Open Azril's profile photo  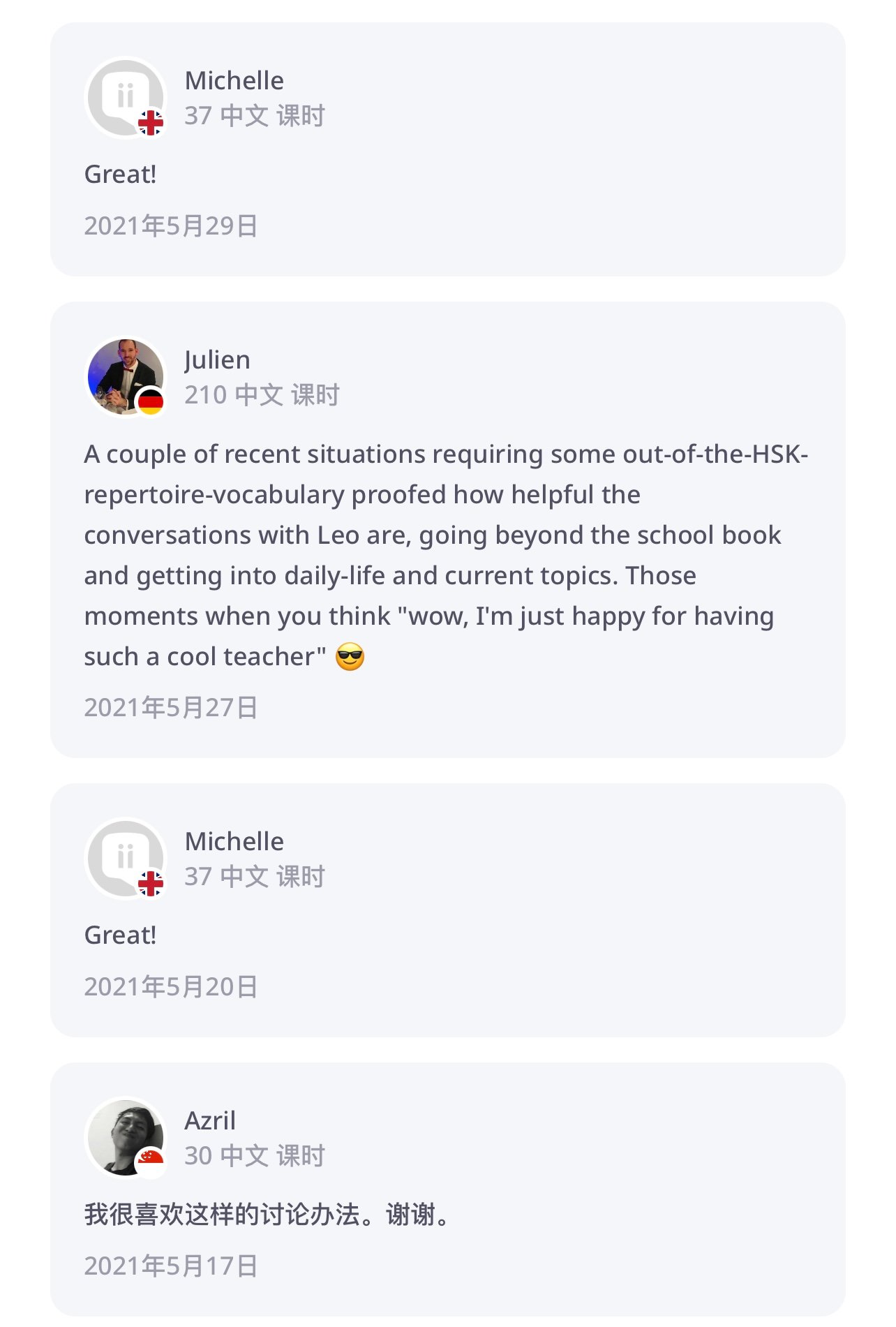(x=126, y=1138)
